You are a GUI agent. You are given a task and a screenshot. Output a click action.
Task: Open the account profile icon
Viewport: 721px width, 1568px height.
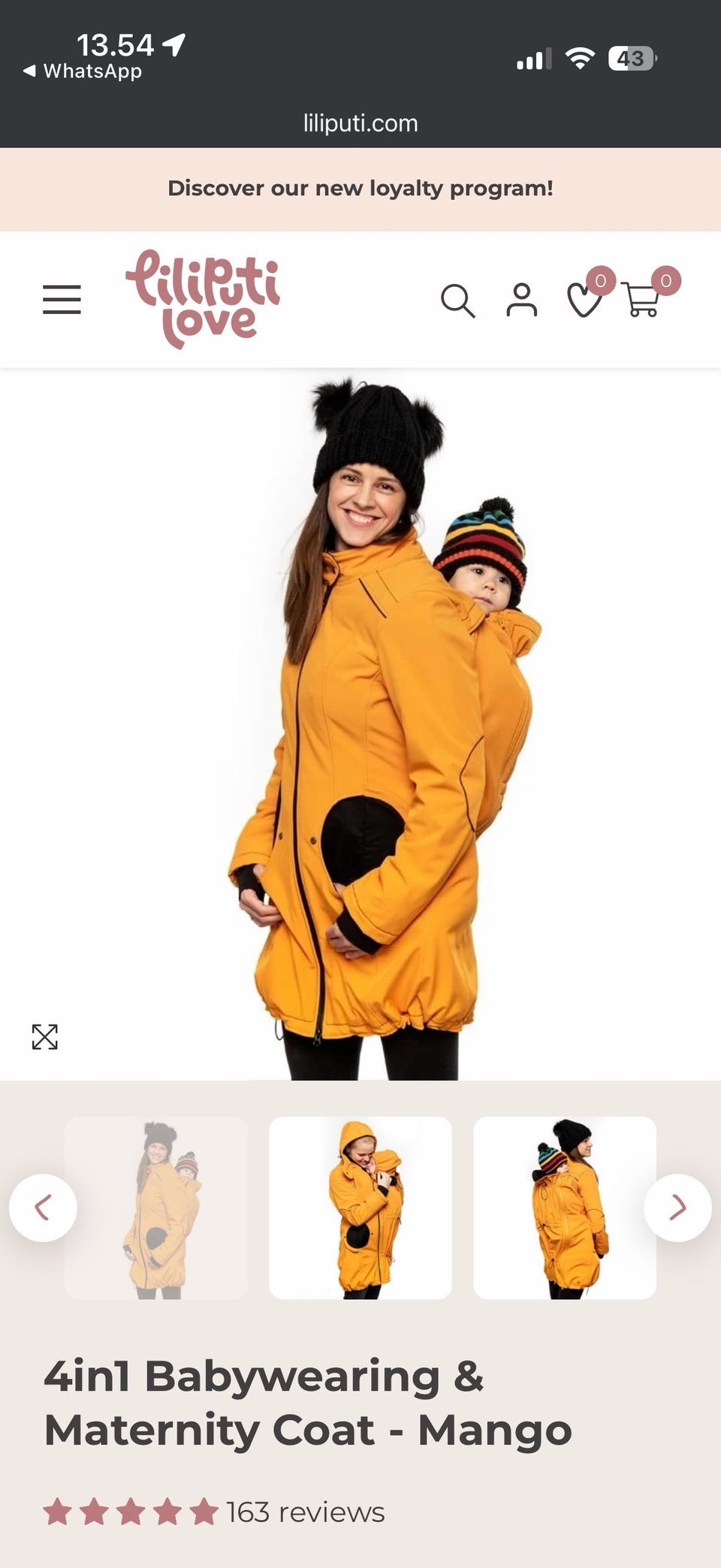point(521,300)
